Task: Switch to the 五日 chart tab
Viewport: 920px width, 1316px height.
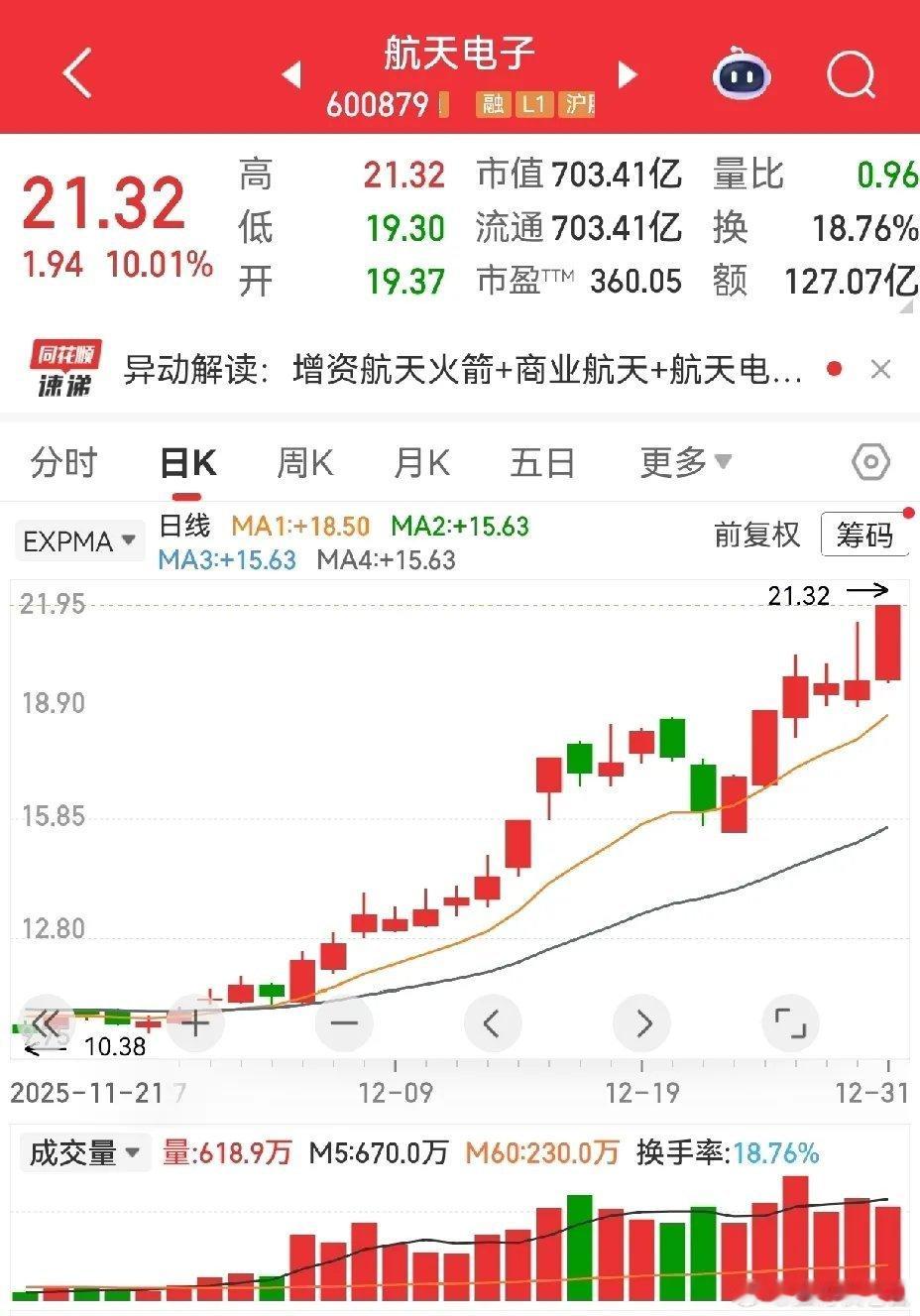Action: point(542,462)
